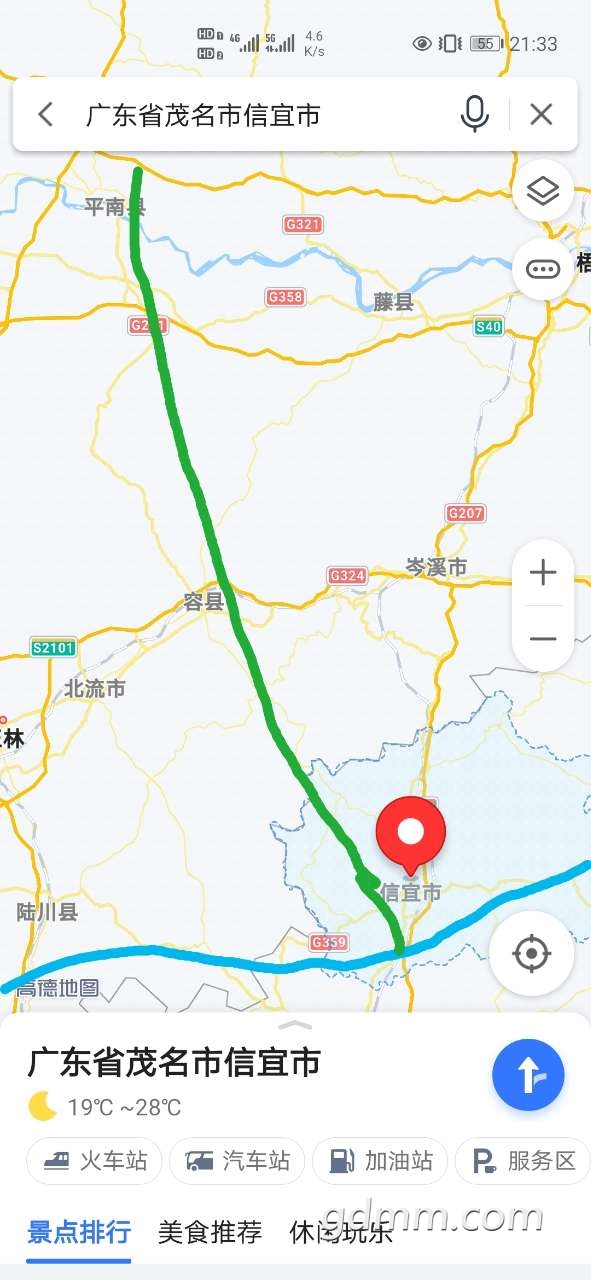
Task: Zoom out the map with minus
Action: (x=543, y=639)
